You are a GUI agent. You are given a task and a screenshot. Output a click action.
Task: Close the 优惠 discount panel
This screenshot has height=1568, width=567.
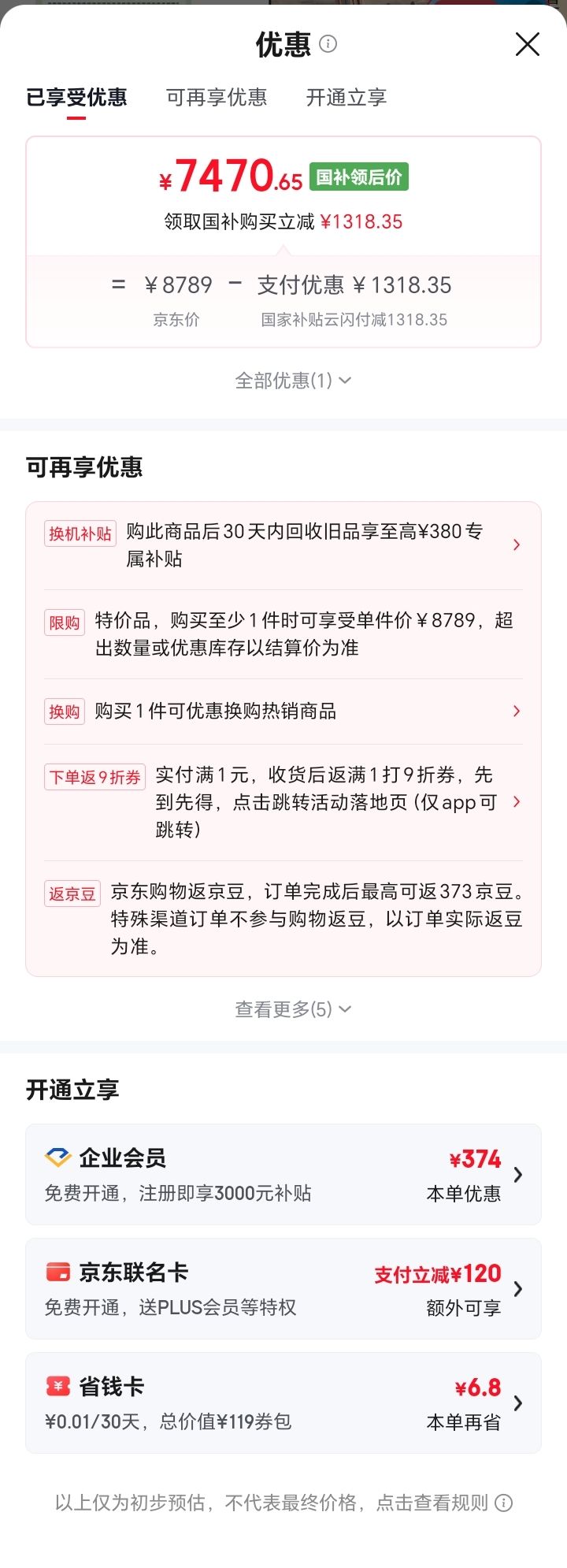tap(527, 44)
